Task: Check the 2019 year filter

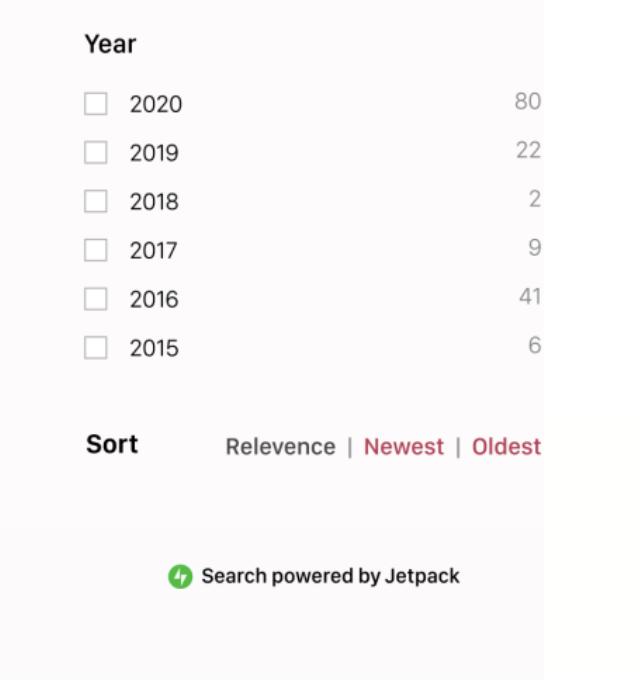Action: pos(96,153)
